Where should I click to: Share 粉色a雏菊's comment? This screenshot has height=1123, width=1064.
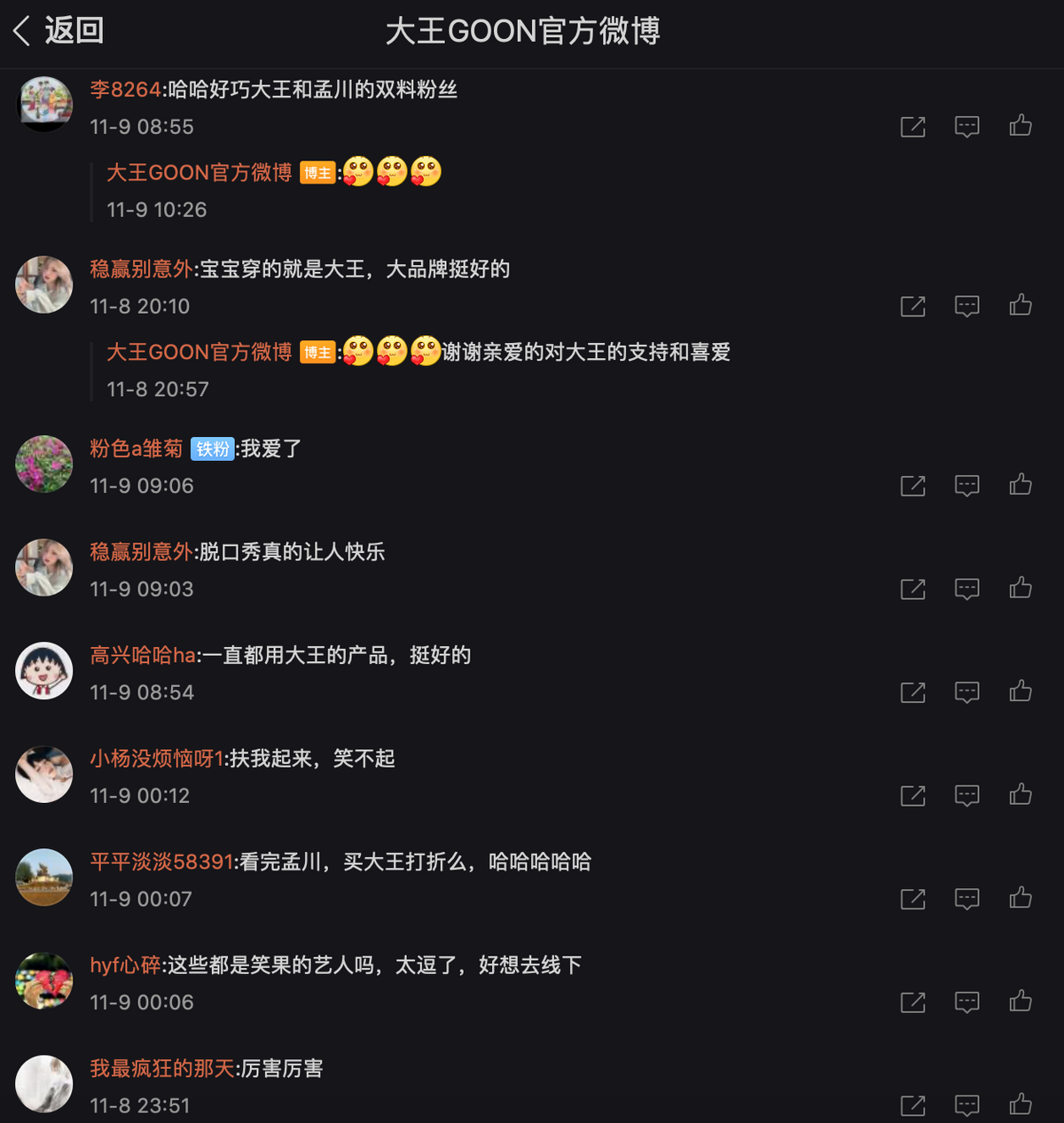click(x=912, y=486)
